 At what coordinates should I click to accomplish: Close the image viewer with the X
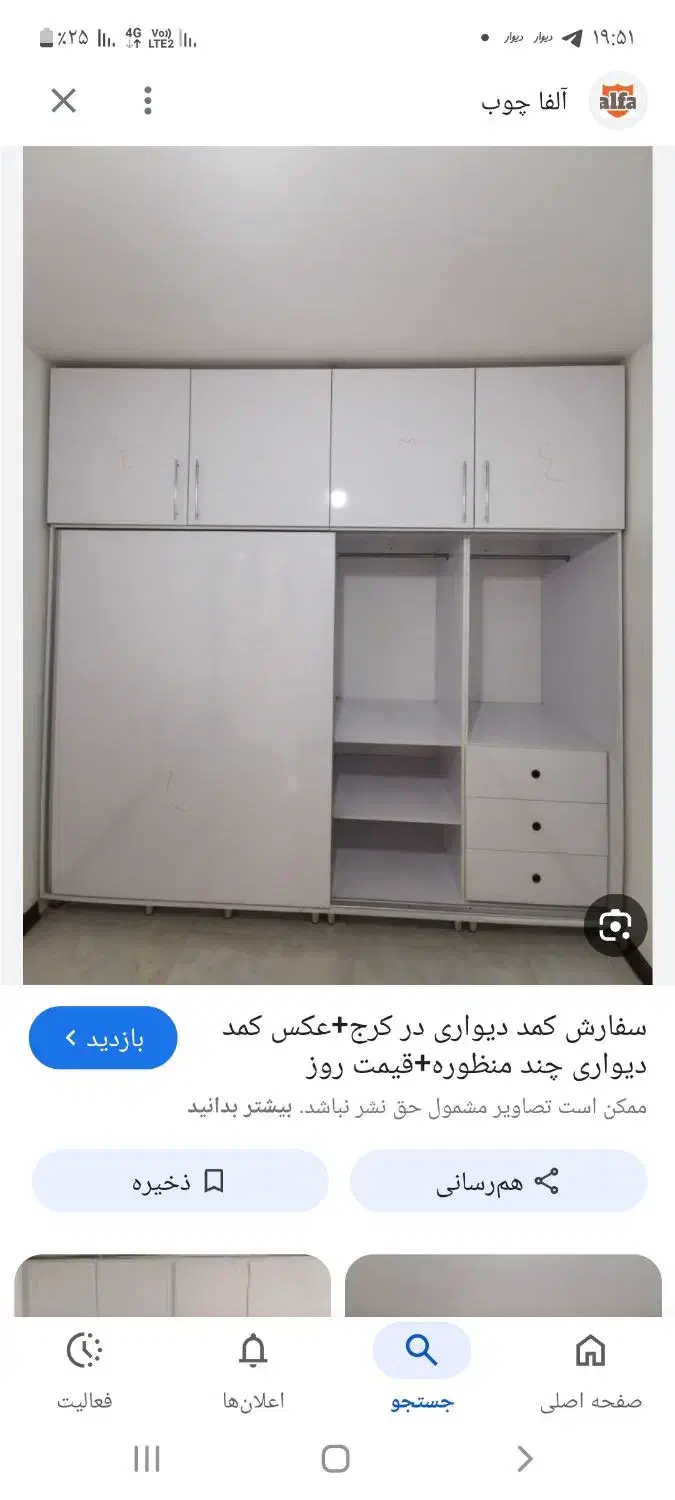pos(64,100)
